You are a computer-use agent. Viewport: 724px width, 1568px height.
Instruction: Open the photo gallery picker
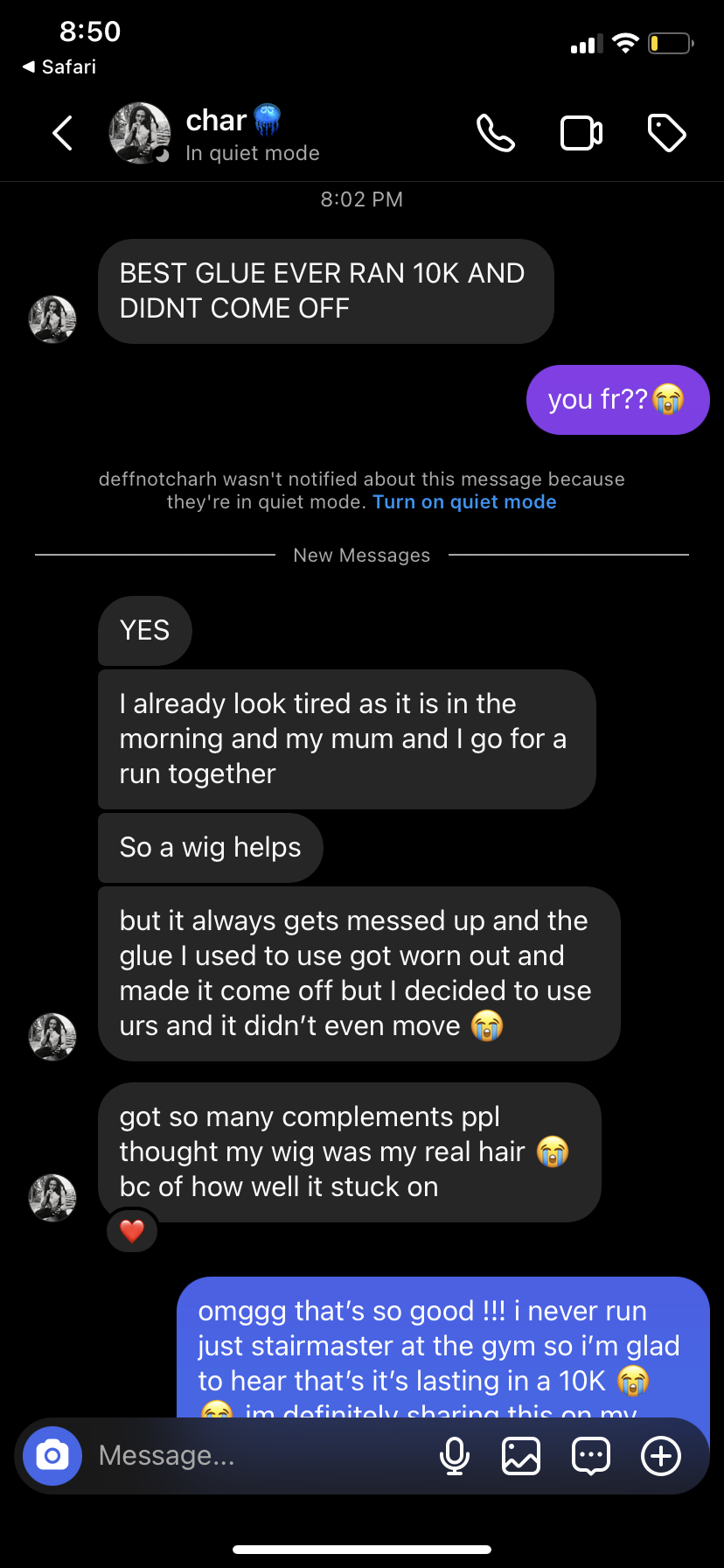tap(521, 1457)
